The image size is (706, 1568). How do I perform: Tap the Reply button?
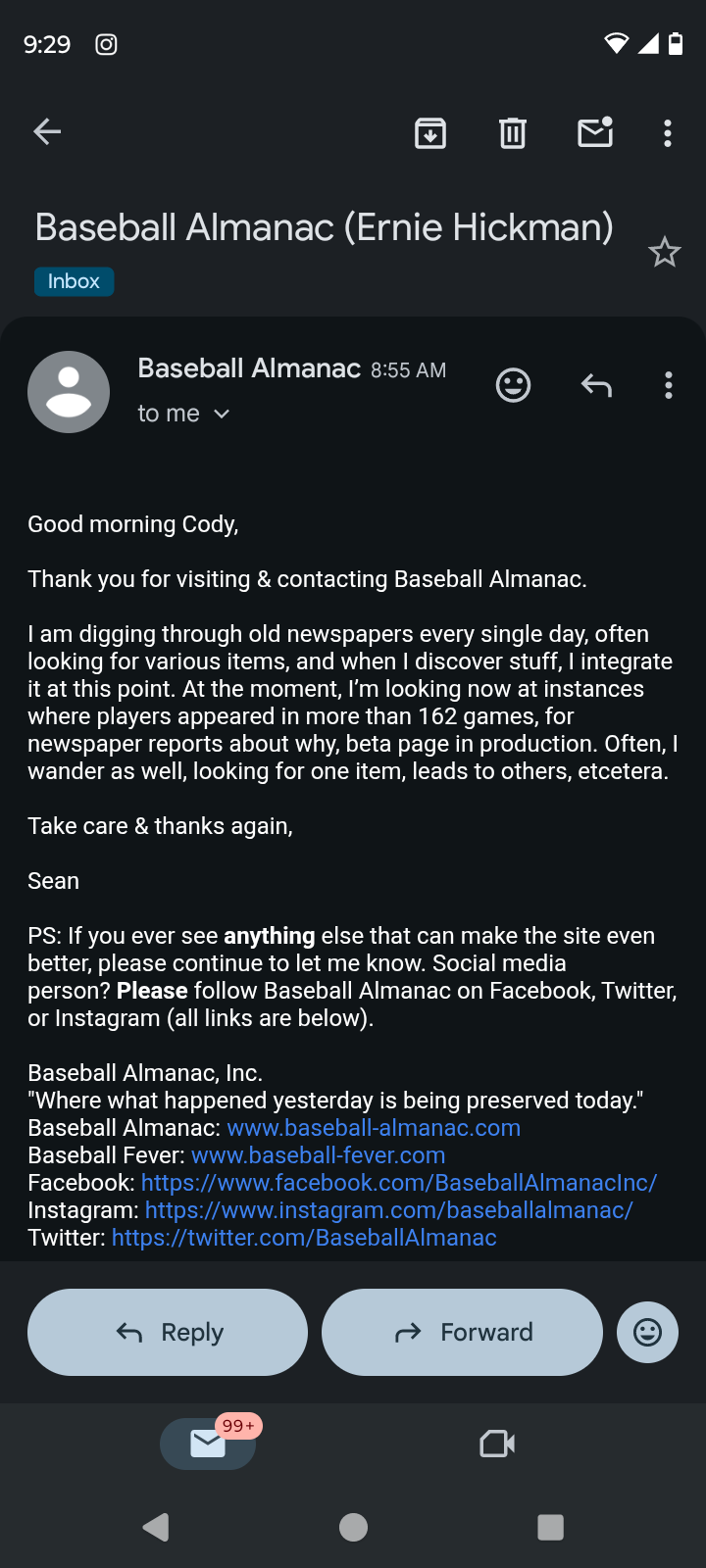[168, 1332]
